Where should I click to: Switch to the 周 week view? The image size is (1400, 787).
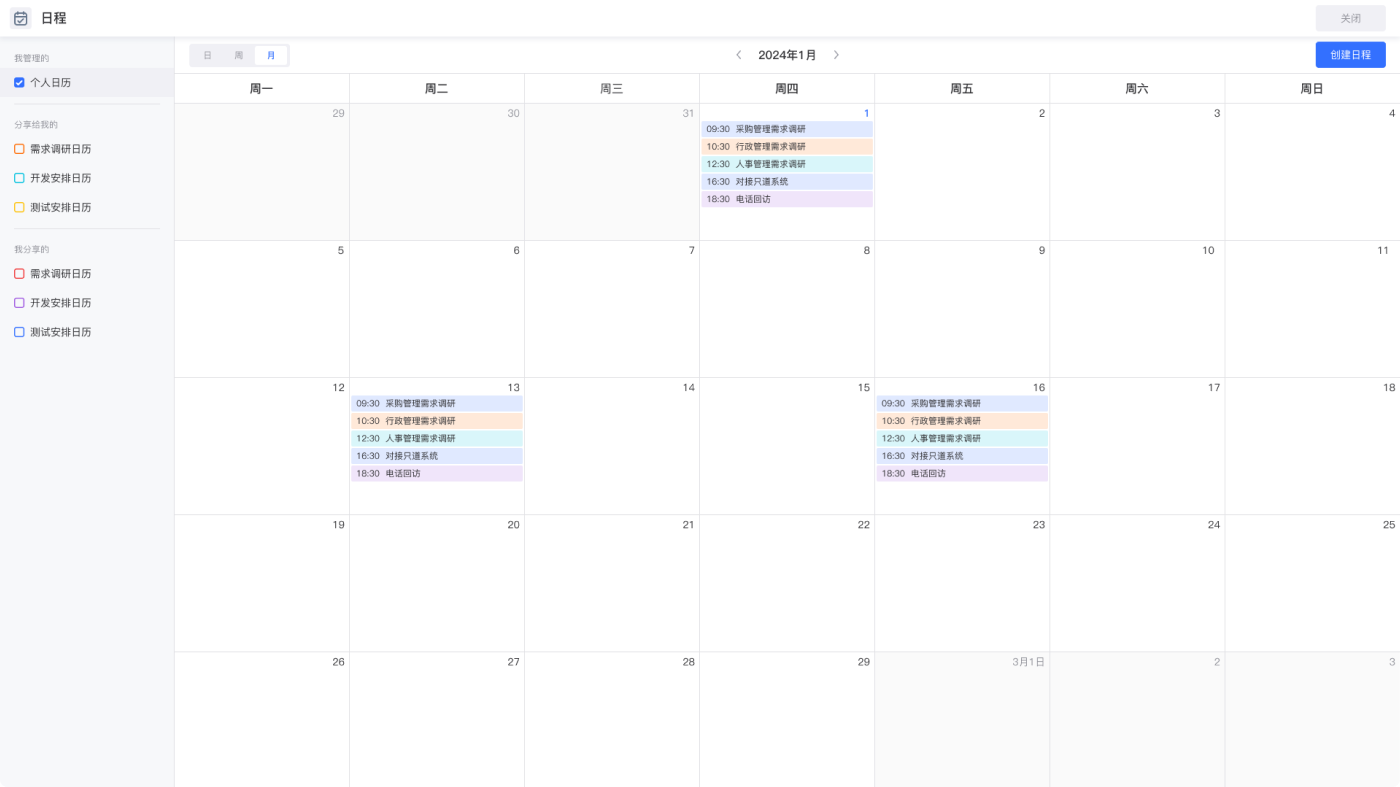click(x=238, y=55)
